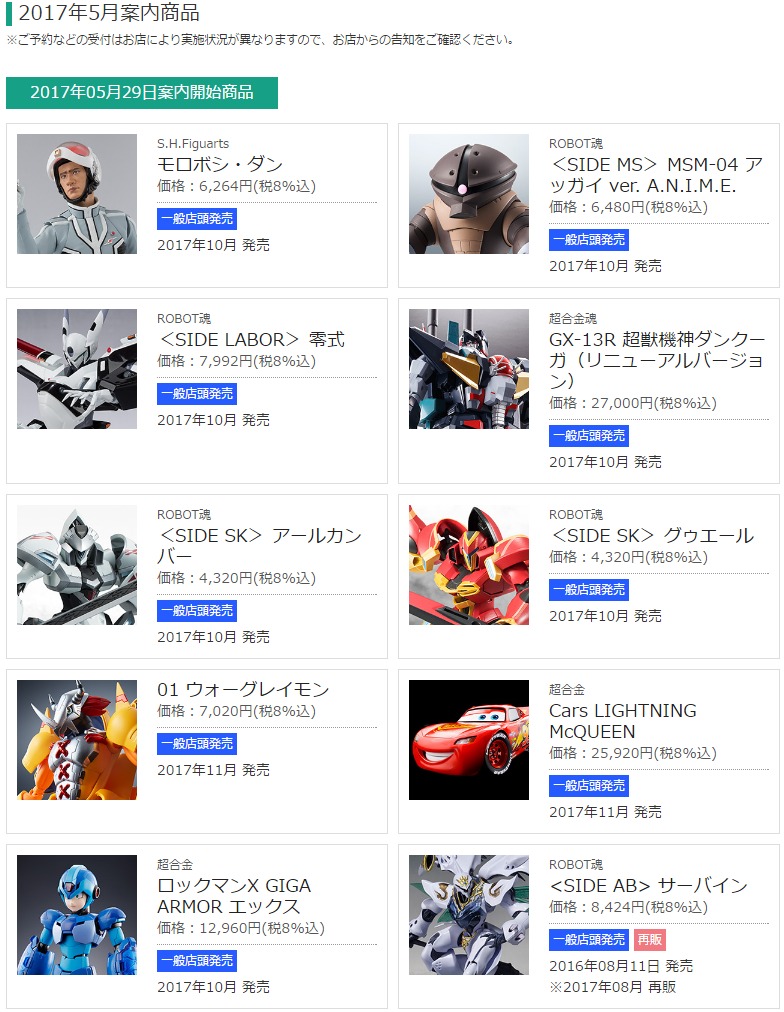Open the Cars LIGHTNING McQUEEN card
Image resolution: width=784 pixels, height=1012 pixels.
tap(622, 721)
